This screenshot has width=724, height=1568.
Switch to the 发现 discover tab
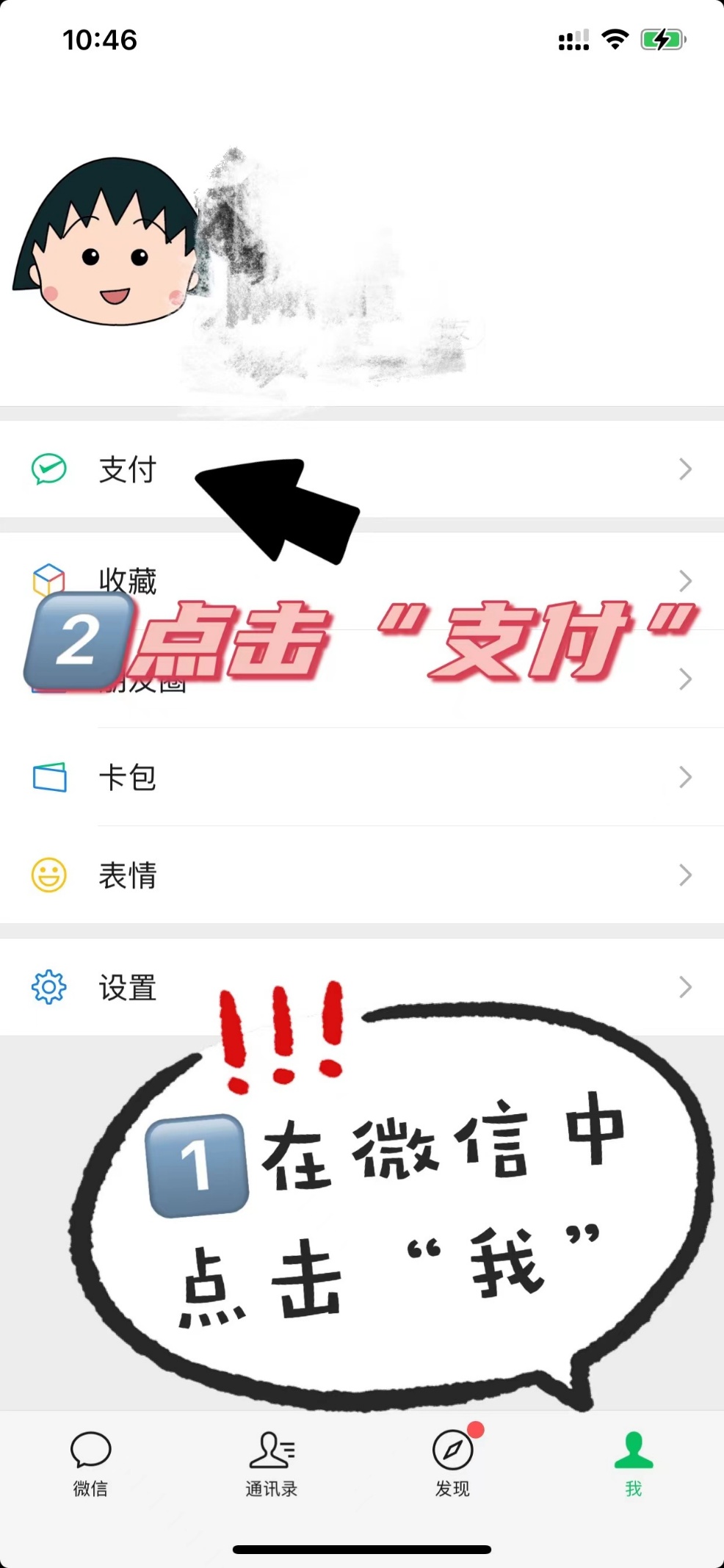coord(452,1464)
